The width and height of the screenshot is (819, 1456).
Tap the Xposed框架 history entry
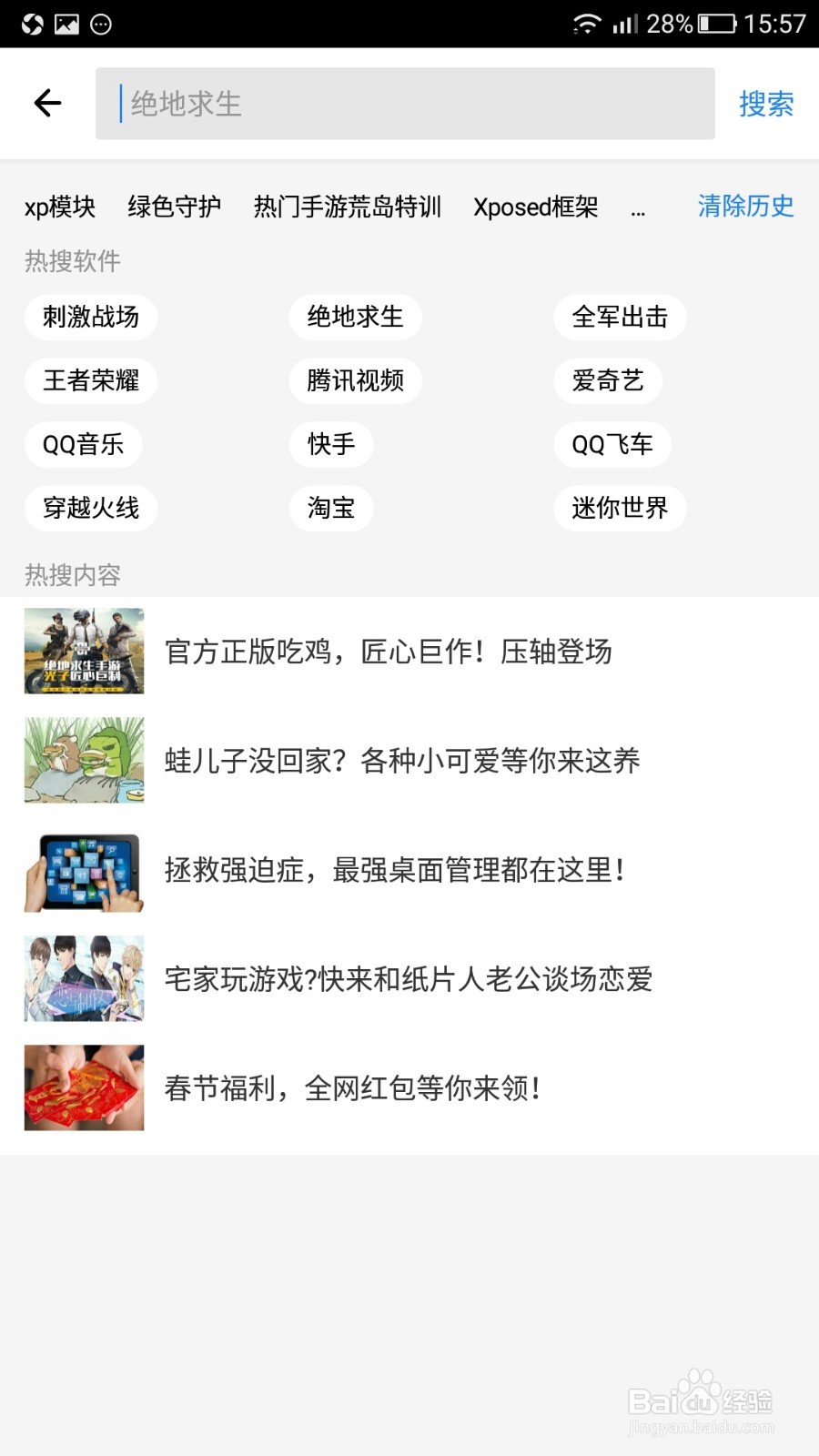coord(535,207)
